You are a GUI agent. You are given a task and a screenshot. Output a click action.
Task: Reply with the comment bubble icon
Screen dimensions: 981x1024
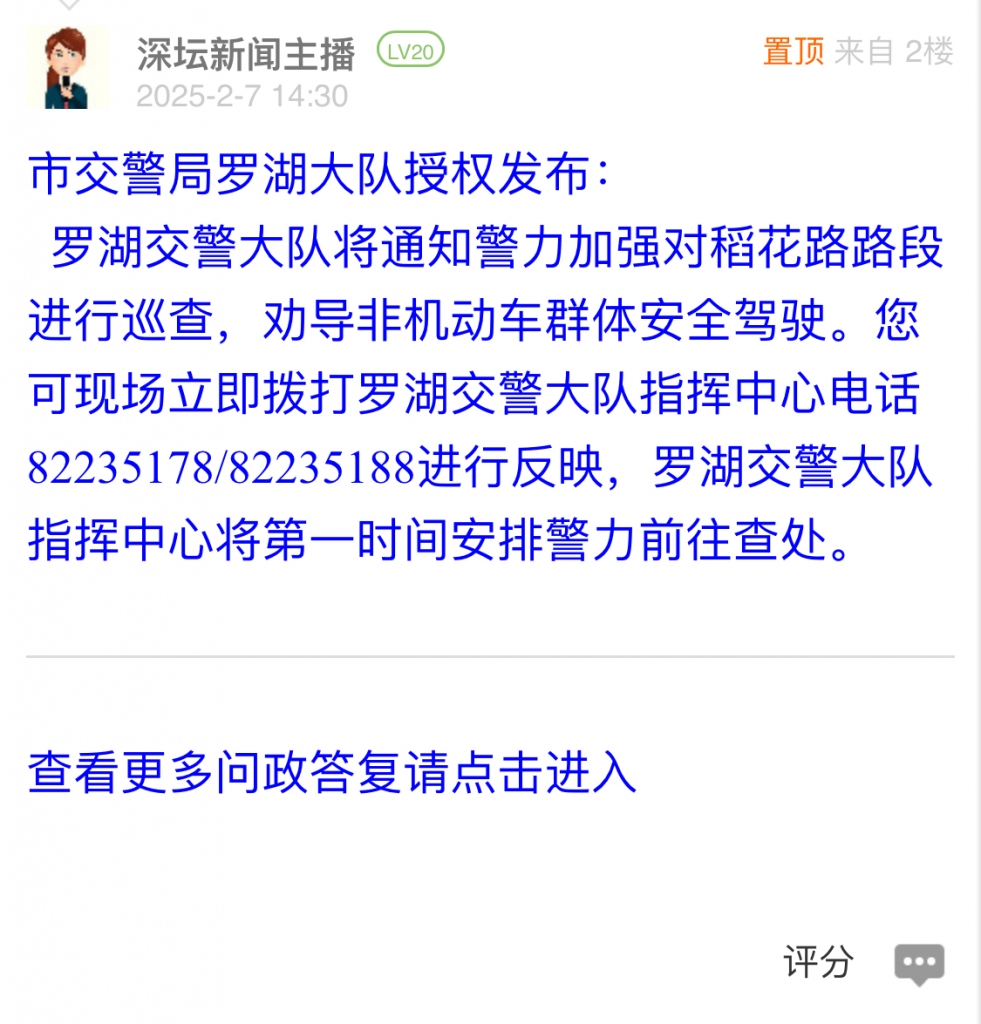[x=919, y=964]
